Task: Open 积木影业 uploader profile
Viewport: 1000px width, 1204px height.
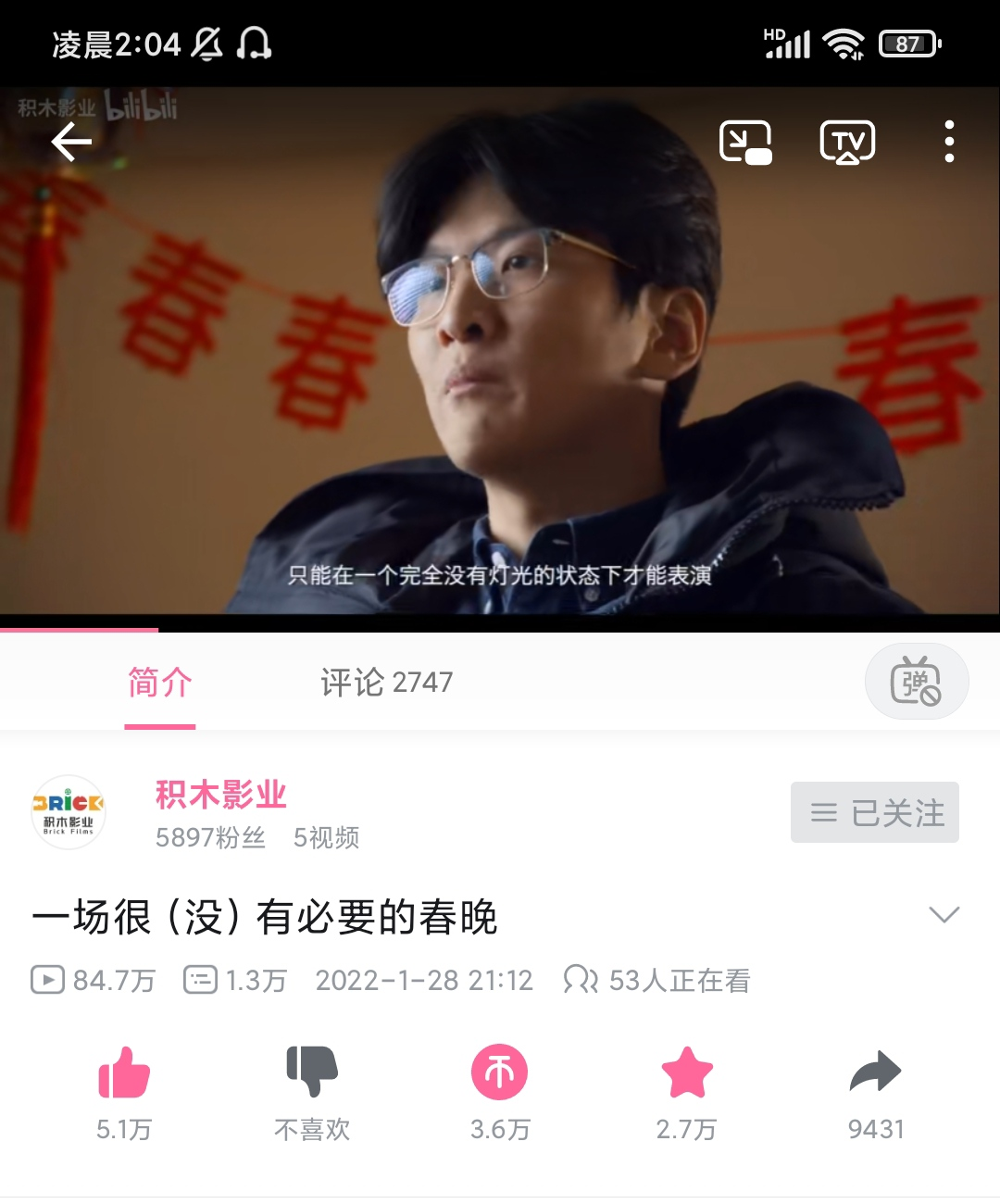Action: coord(220,795)
